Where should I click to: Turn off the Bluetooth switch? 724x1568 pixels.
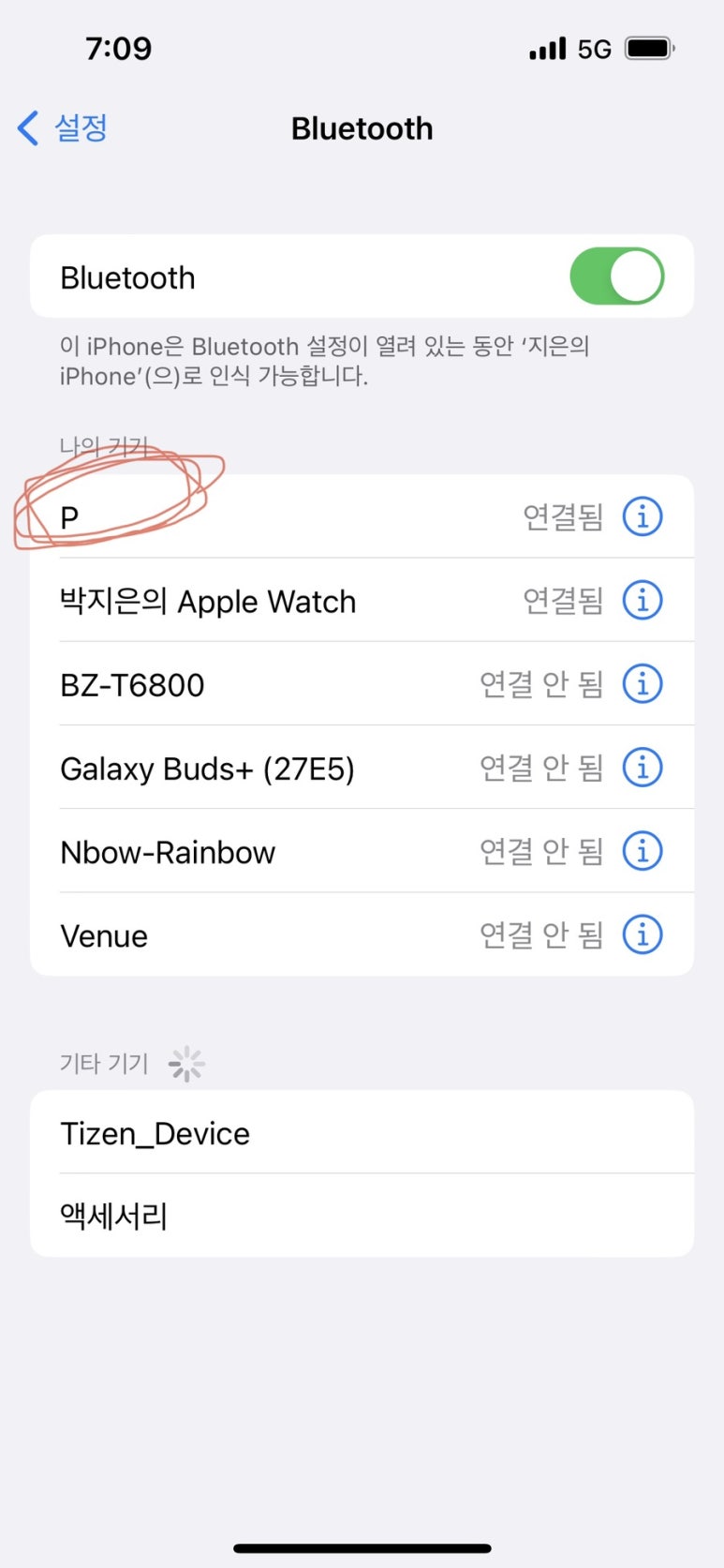coord(616,276)
